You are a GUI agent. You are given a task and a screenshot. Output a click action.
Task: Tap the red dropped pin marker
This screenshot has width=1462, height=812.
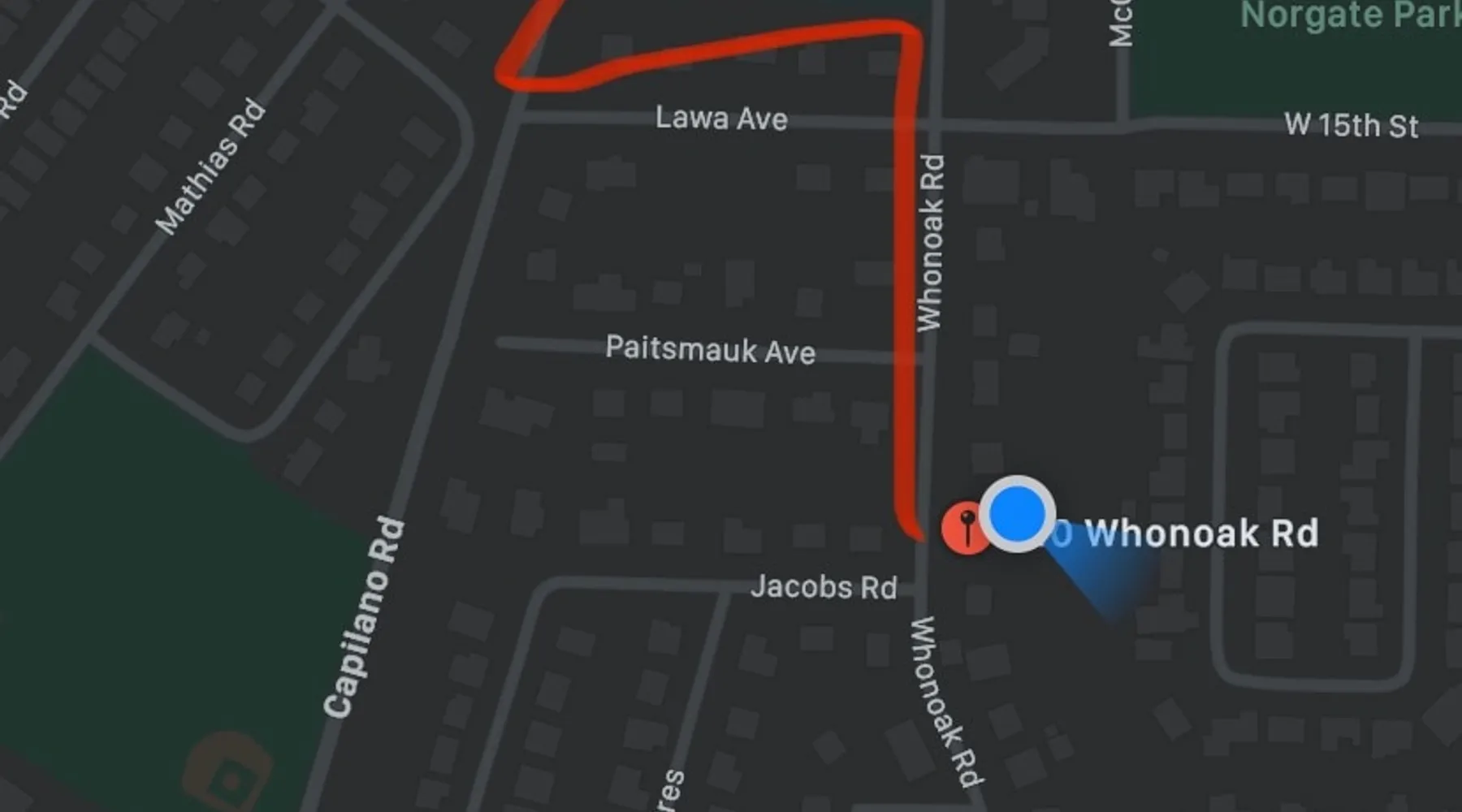point(963,529)
